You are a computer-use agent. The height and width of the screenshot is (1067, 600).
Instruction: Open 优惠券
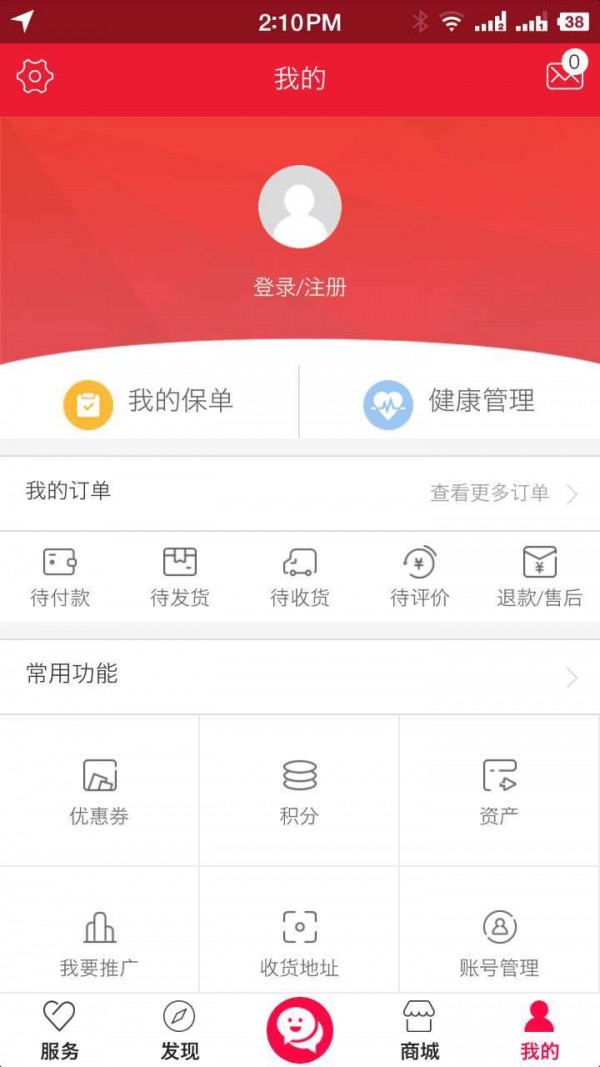pos(99,790)
